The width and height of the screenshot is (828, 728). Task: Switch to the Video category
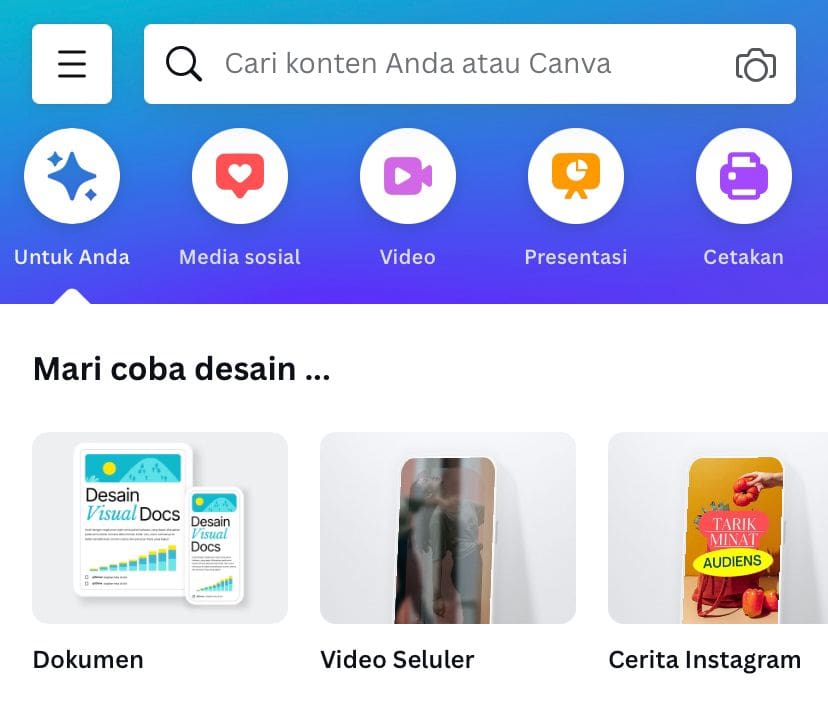click(408, 177)
